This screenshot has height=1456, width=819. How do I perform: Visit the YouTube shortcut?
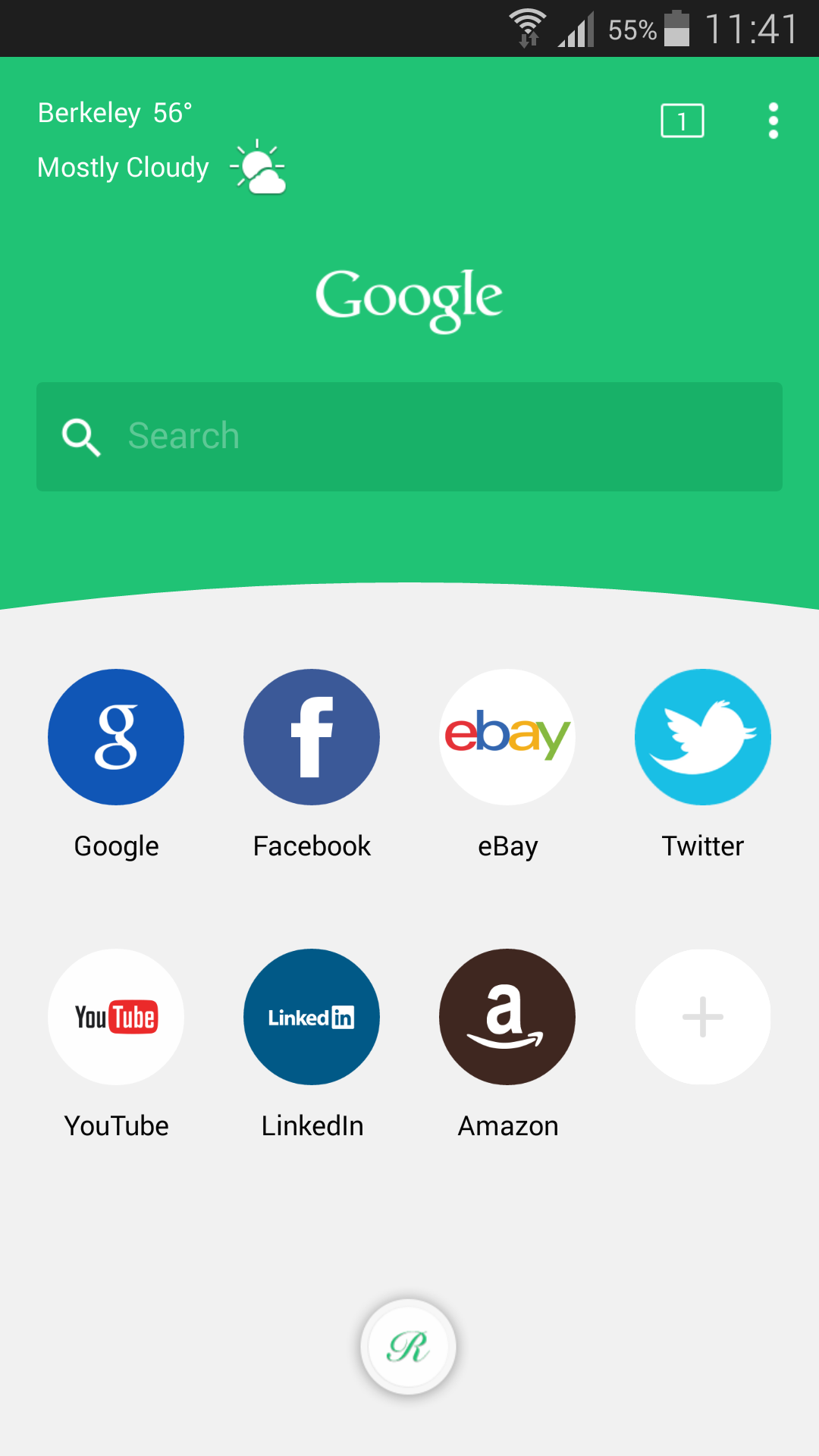click(116, 1017)
